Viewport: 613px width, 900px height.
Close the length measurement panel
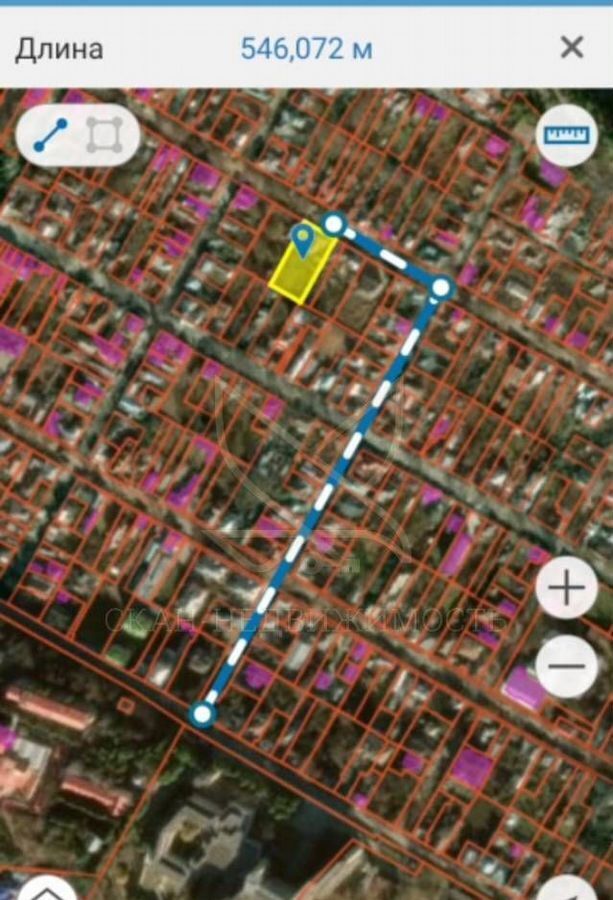(x=571, y=47)
